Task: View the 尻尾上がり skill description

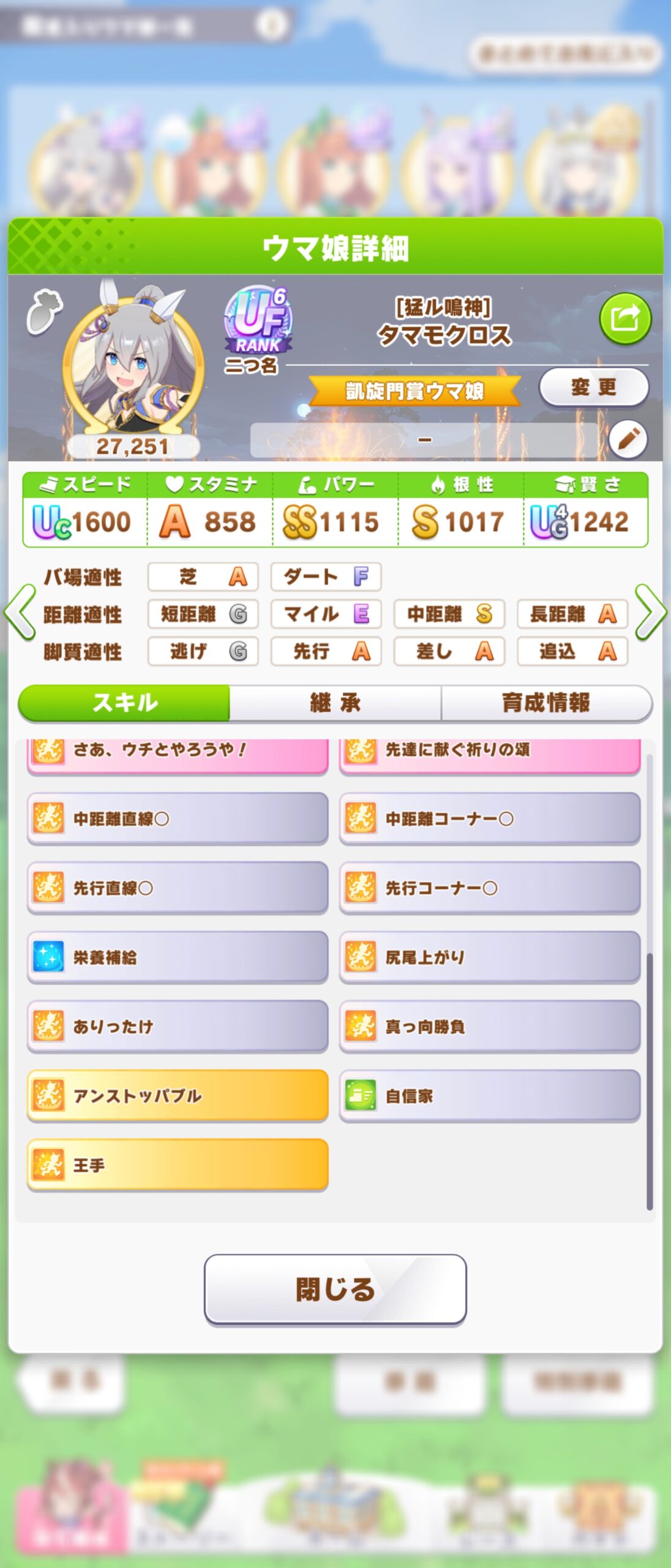Action: [490, 957]
